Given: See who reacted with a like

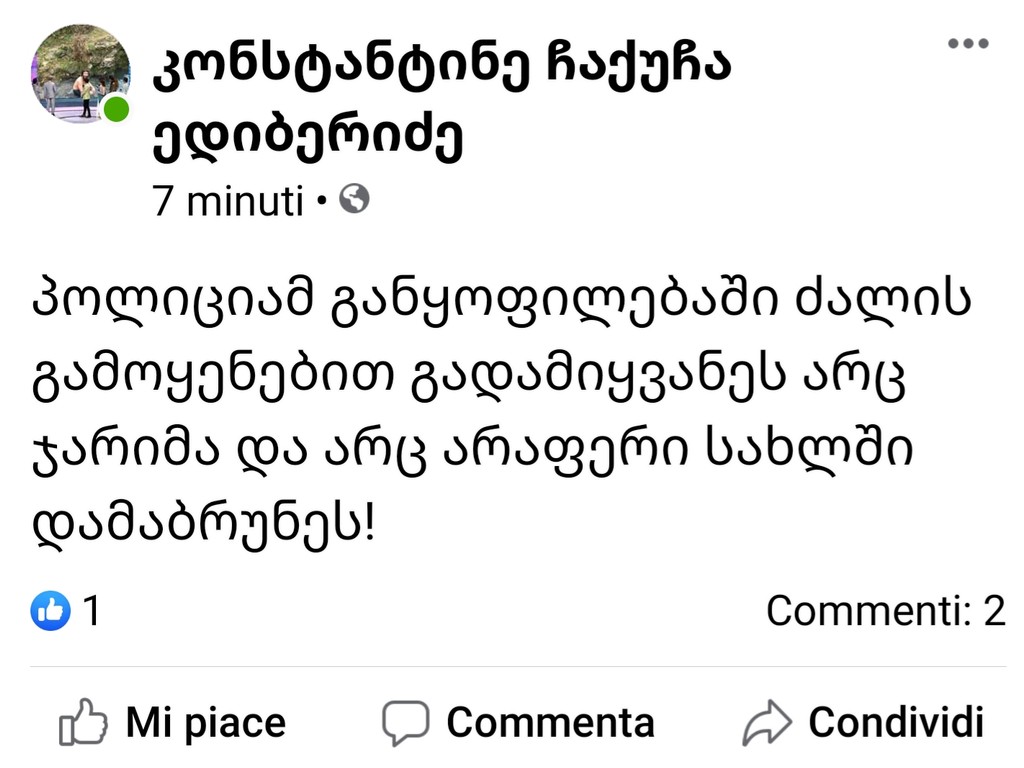Looking at the screenshot, I should pos(66,611).
